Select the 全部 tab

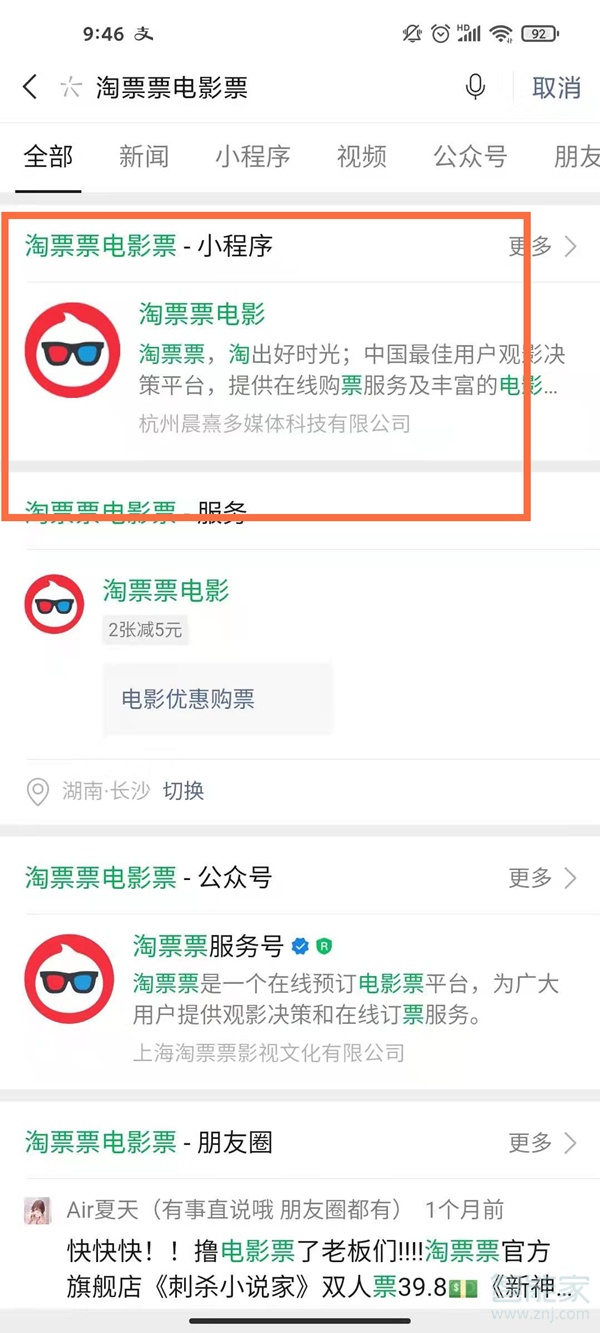coord(48,157)
